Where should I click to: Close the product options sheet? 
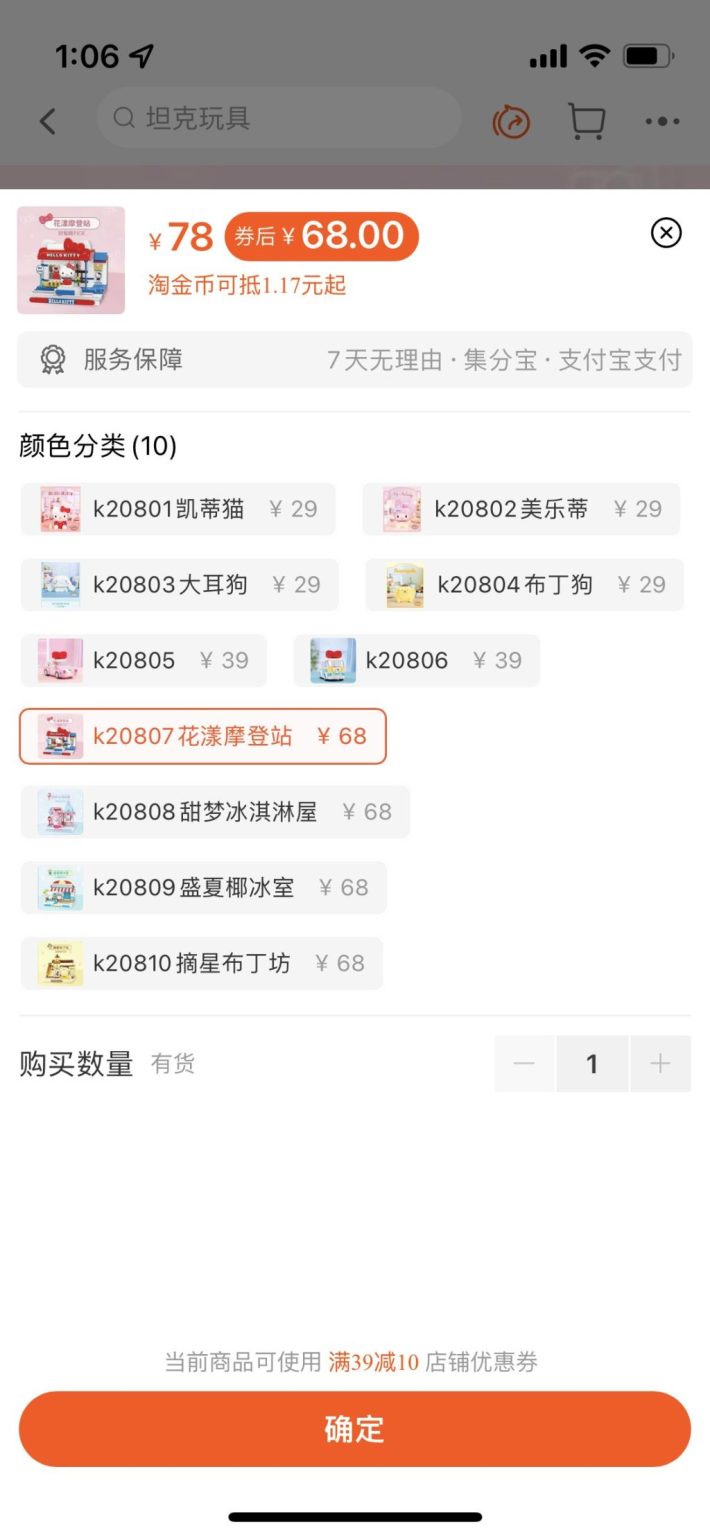(666, 233)
